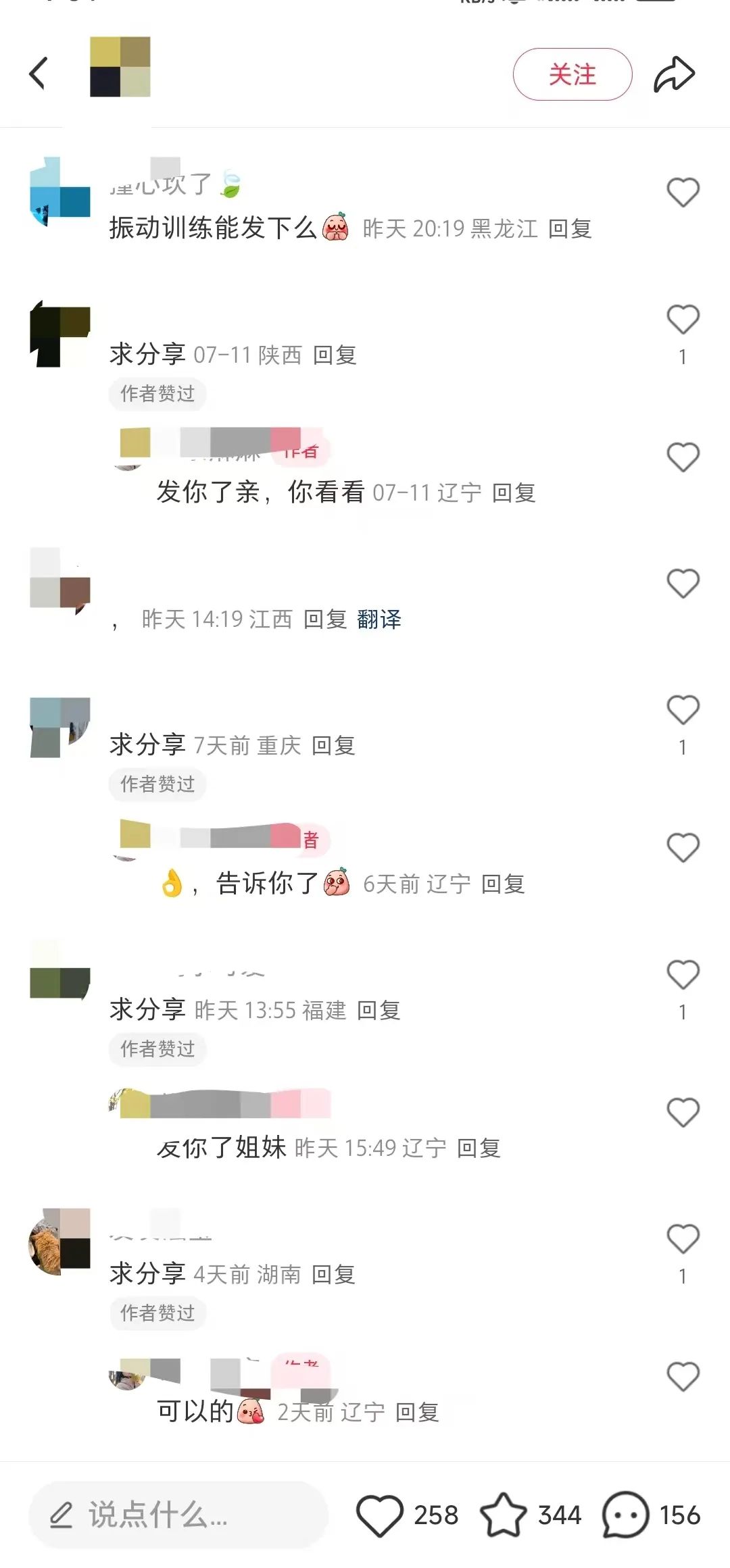Like the 求分享 comment from 重庆
730x1568 pixels.
(683, 710)
